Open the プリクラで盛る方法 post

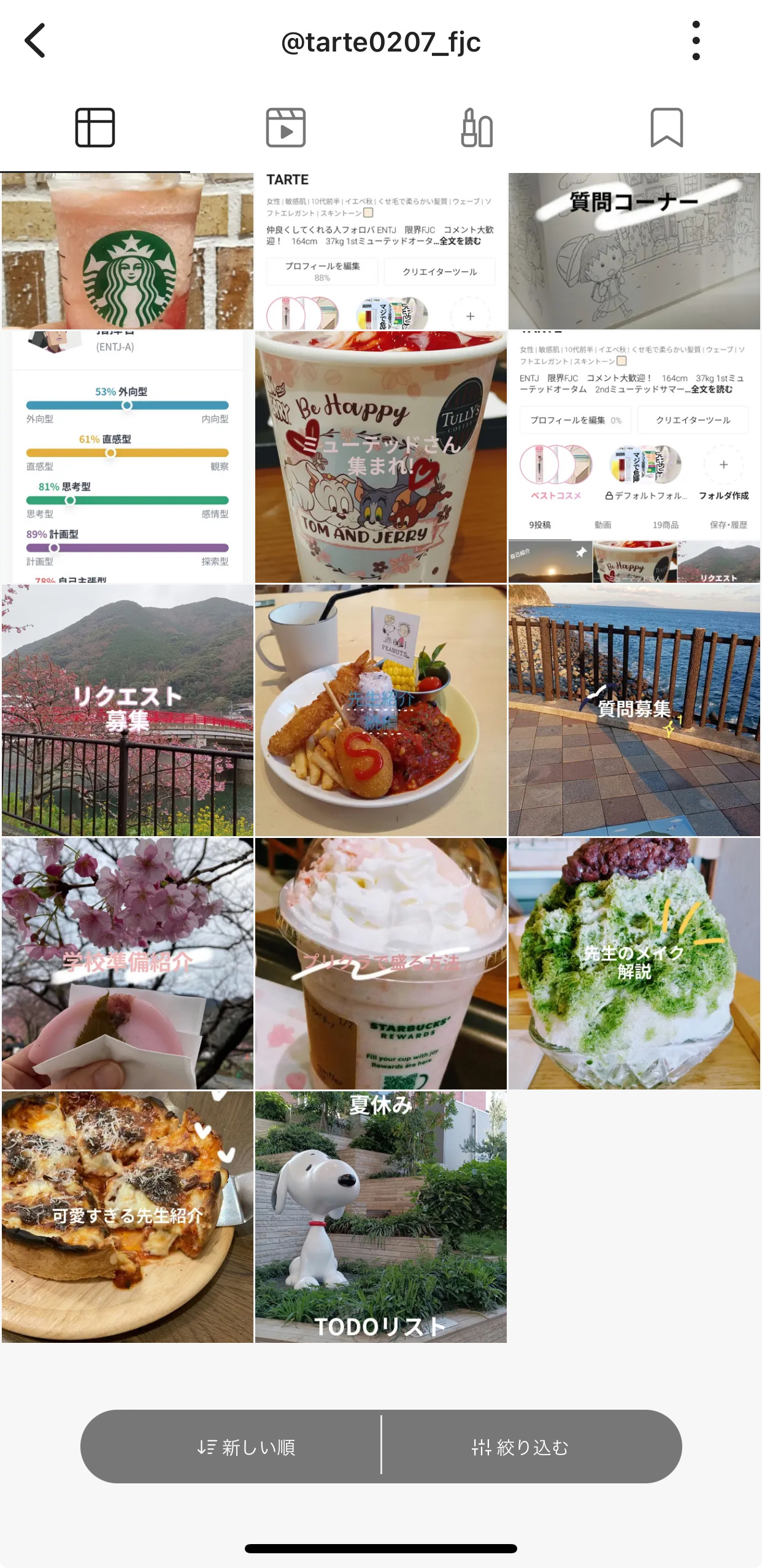pos(380,964)
